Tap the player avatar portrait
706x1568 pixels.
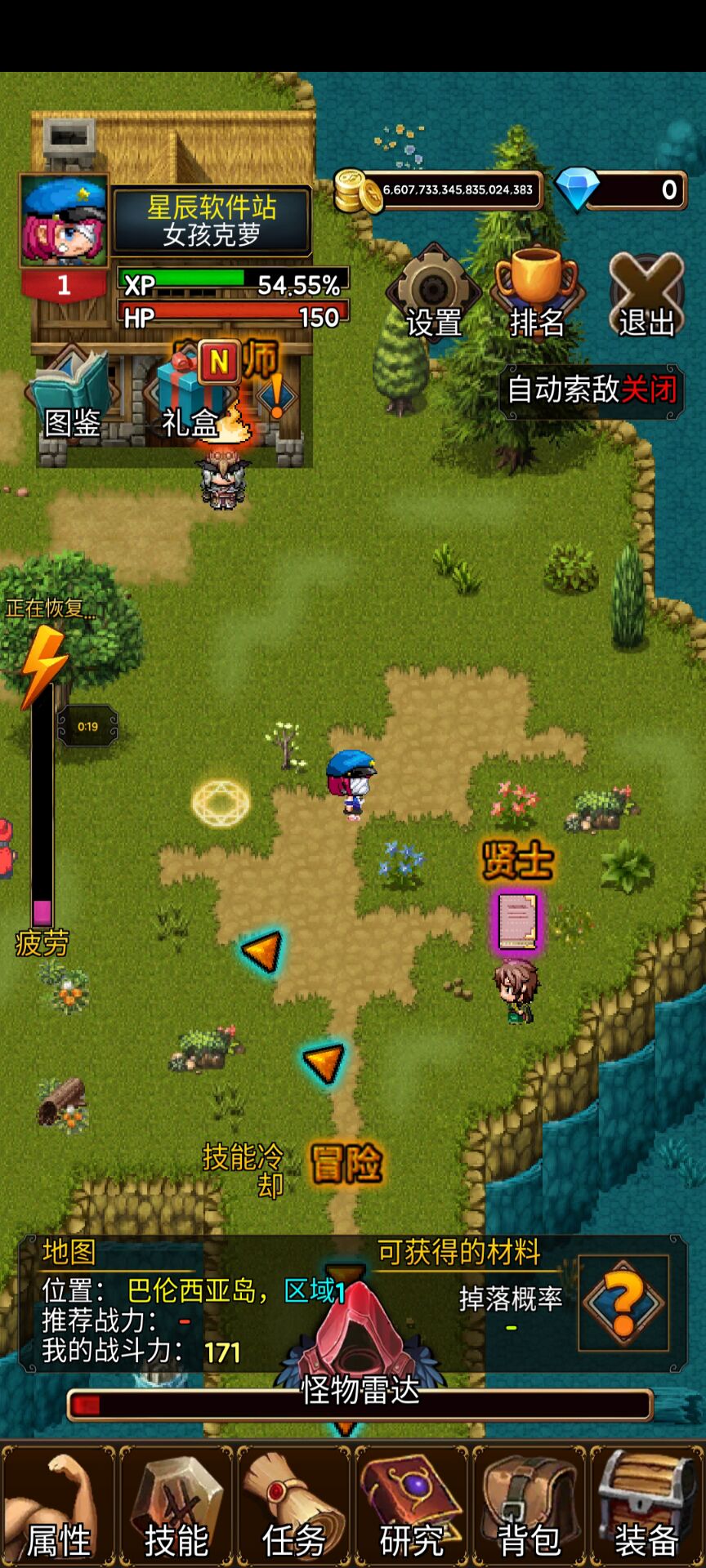pos(64,222)
